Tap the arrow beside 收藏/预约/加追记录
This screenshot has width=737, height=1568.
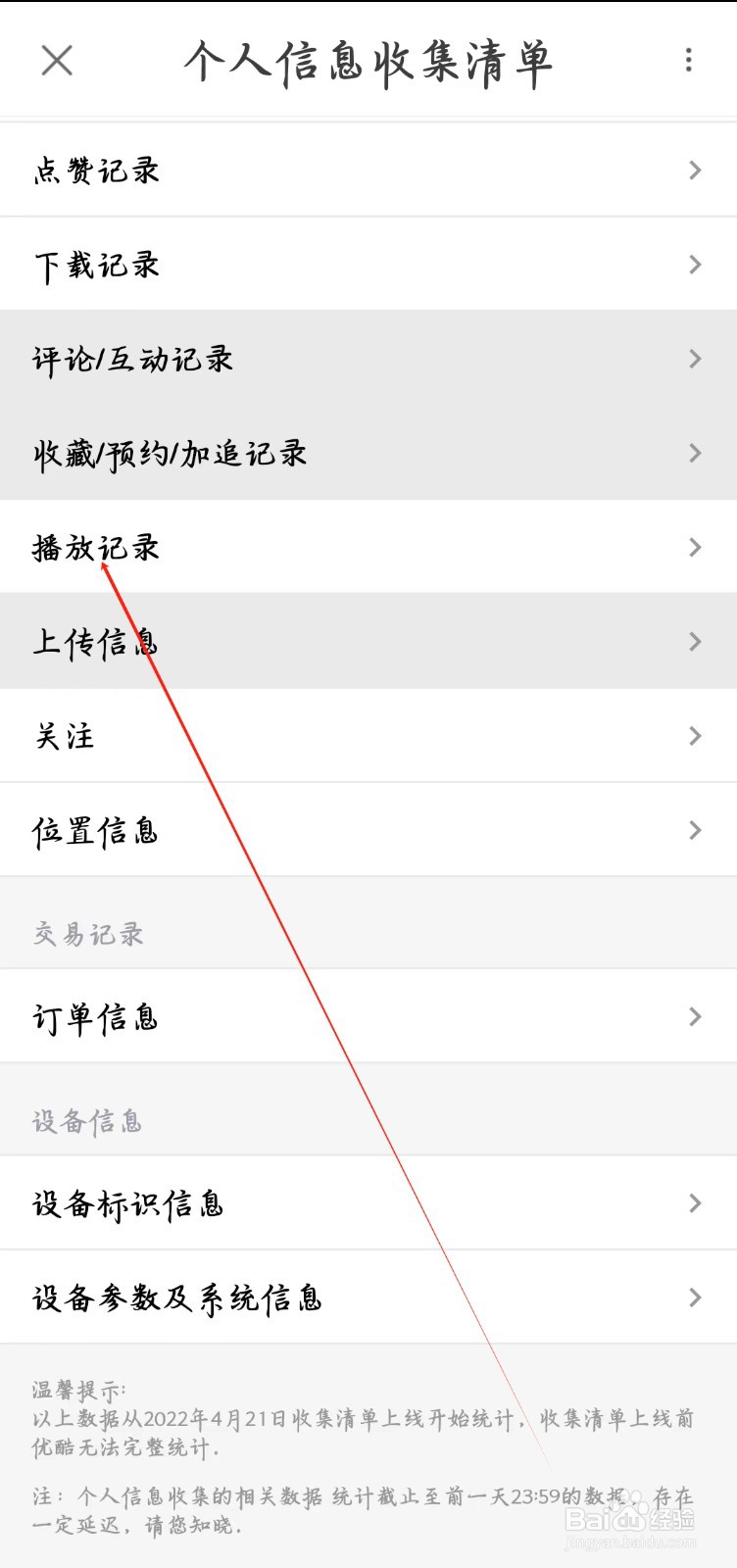pyautogui.click(x=695, y=453)
